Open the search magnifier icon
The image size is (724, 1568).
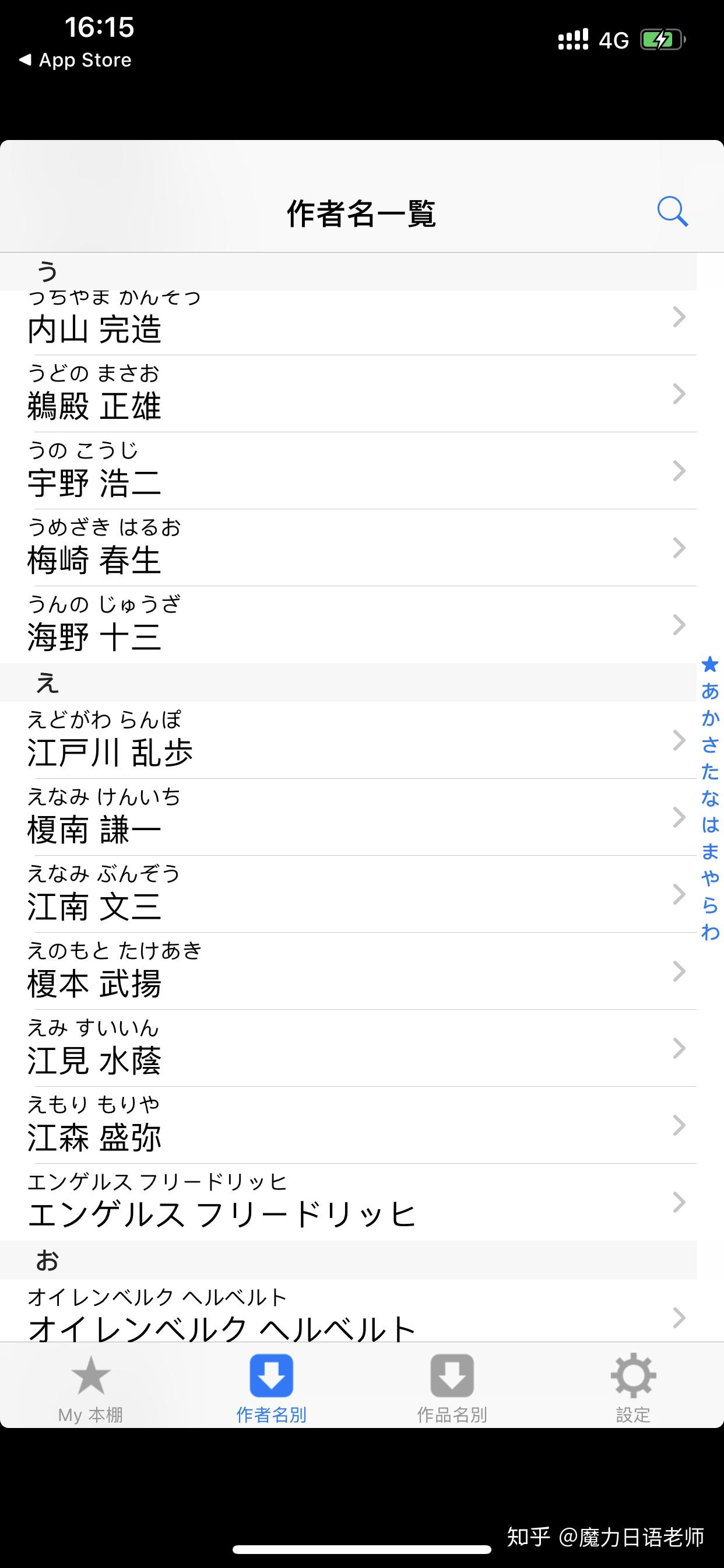[x=672, y=212]
